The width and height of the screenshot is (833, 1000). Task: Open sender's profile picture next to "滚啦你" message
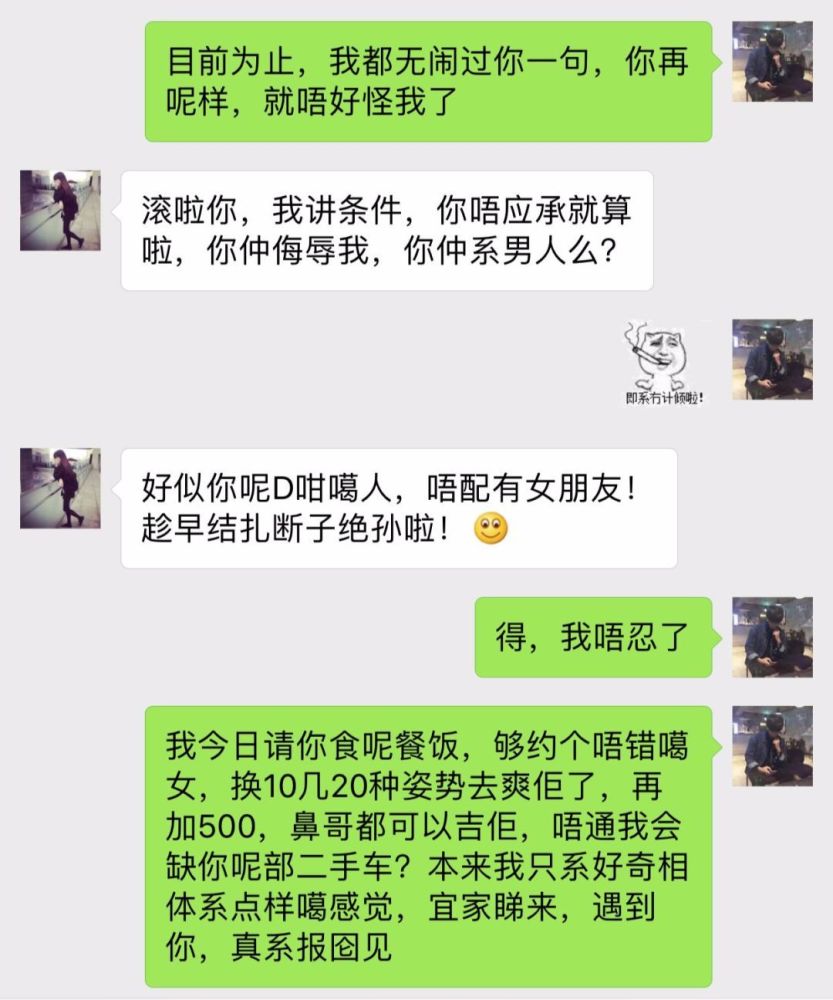[x=60, y=210]
